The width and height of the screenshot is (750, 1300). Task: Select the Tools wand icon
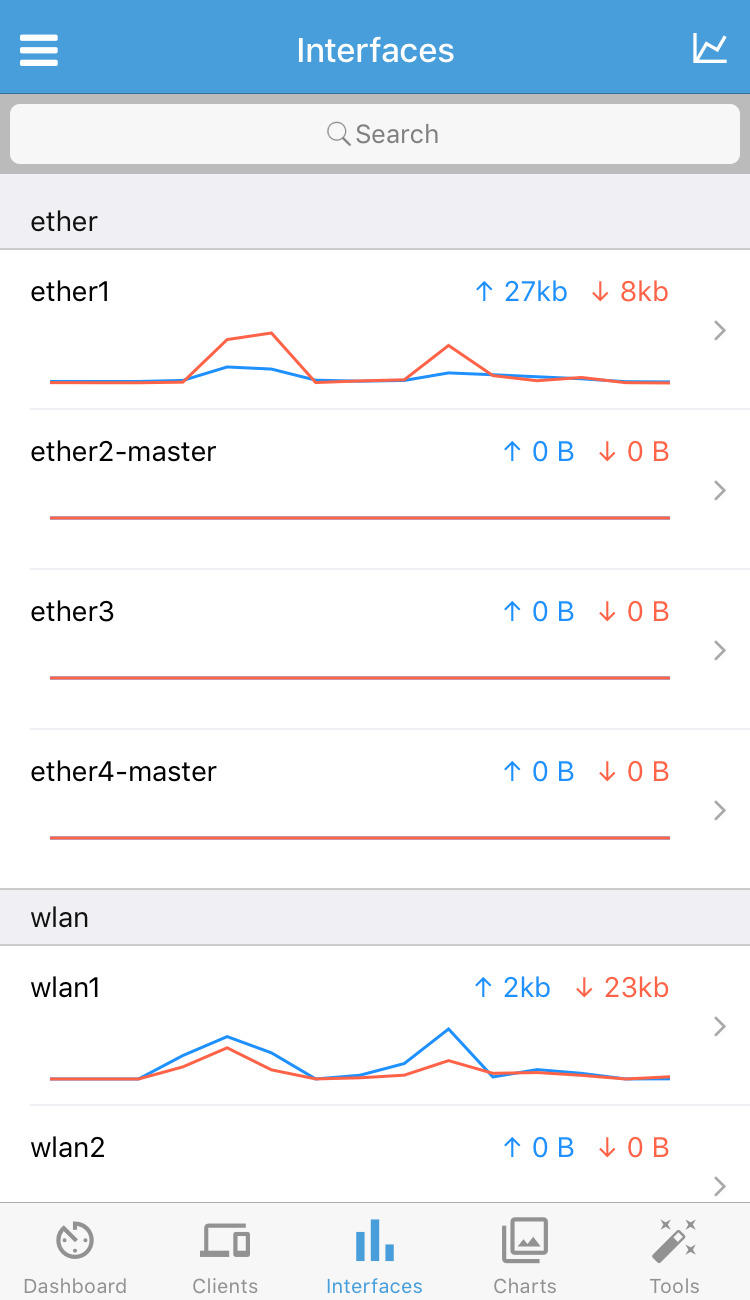674,1240
